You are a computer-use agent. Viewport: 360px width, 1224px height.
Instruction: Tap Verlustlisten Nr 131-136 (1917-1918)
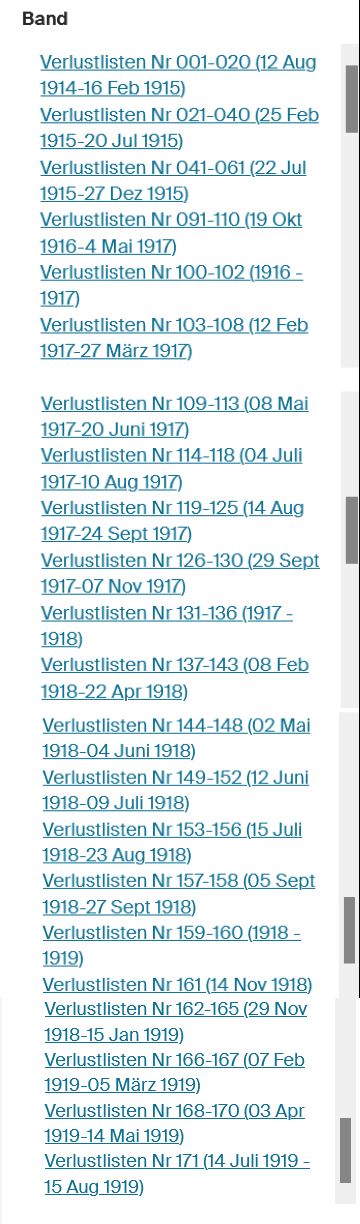167,626
